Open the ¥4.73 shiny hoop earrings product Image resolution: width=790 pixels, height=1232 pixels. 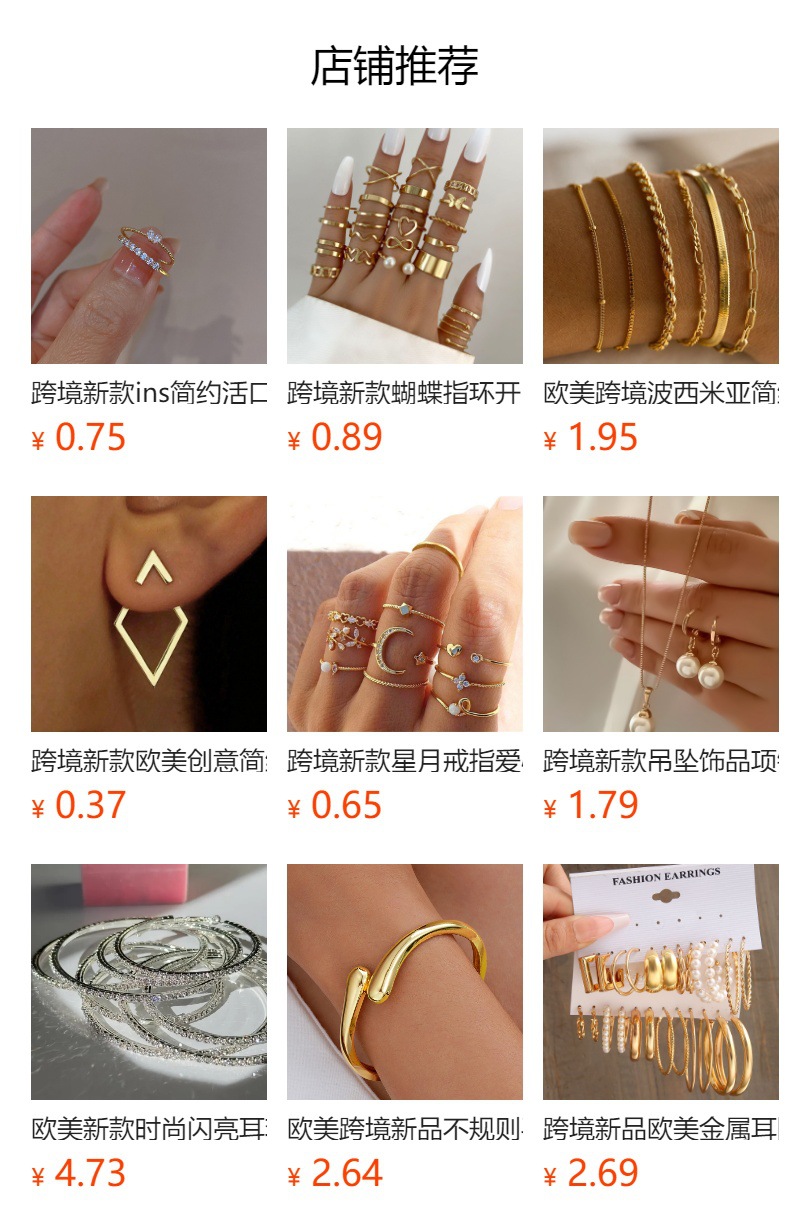tap(149, 982)
